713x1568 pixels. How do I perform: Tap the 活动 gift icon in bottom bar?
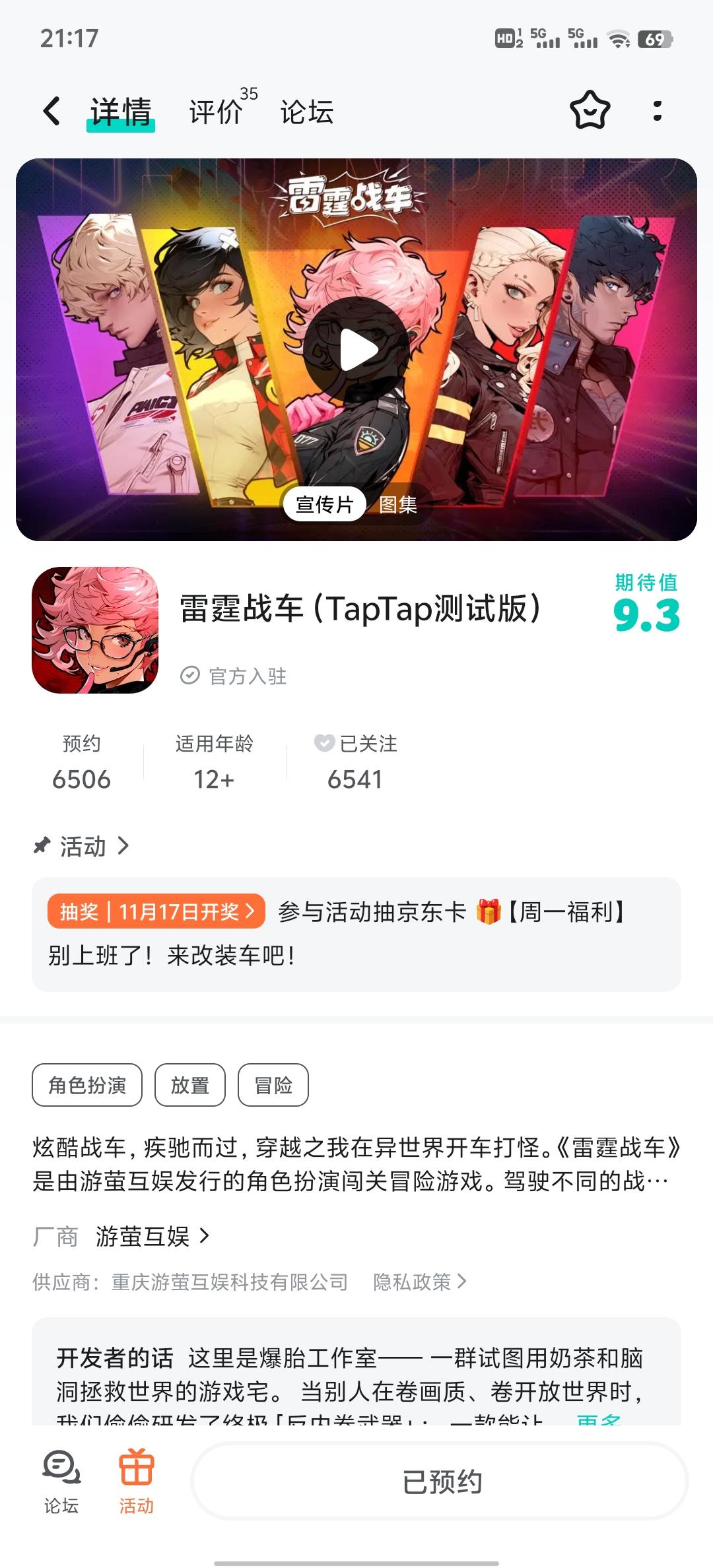click(x=136, y=1481)
